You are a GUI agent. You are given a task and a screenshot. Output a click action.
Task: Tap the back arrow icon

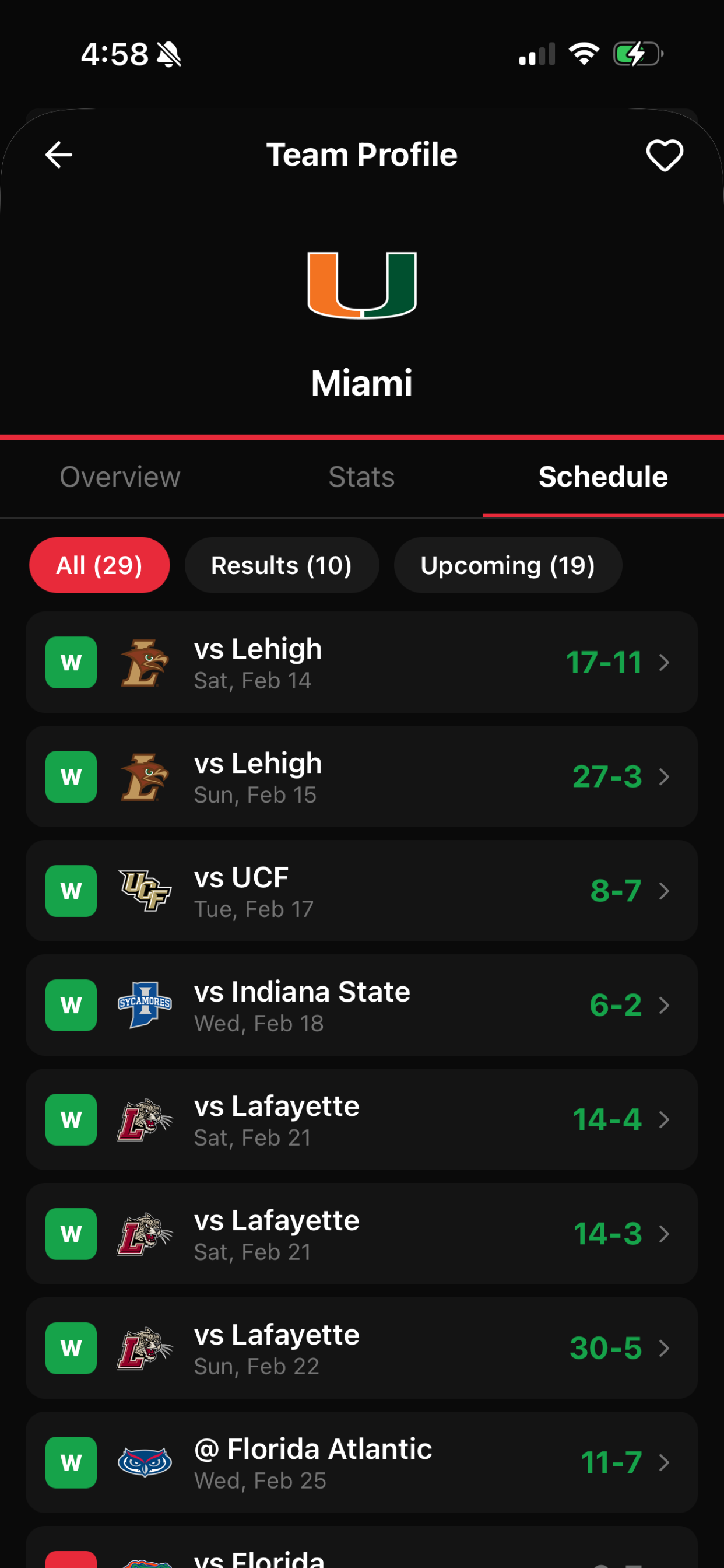click(58, 154)
